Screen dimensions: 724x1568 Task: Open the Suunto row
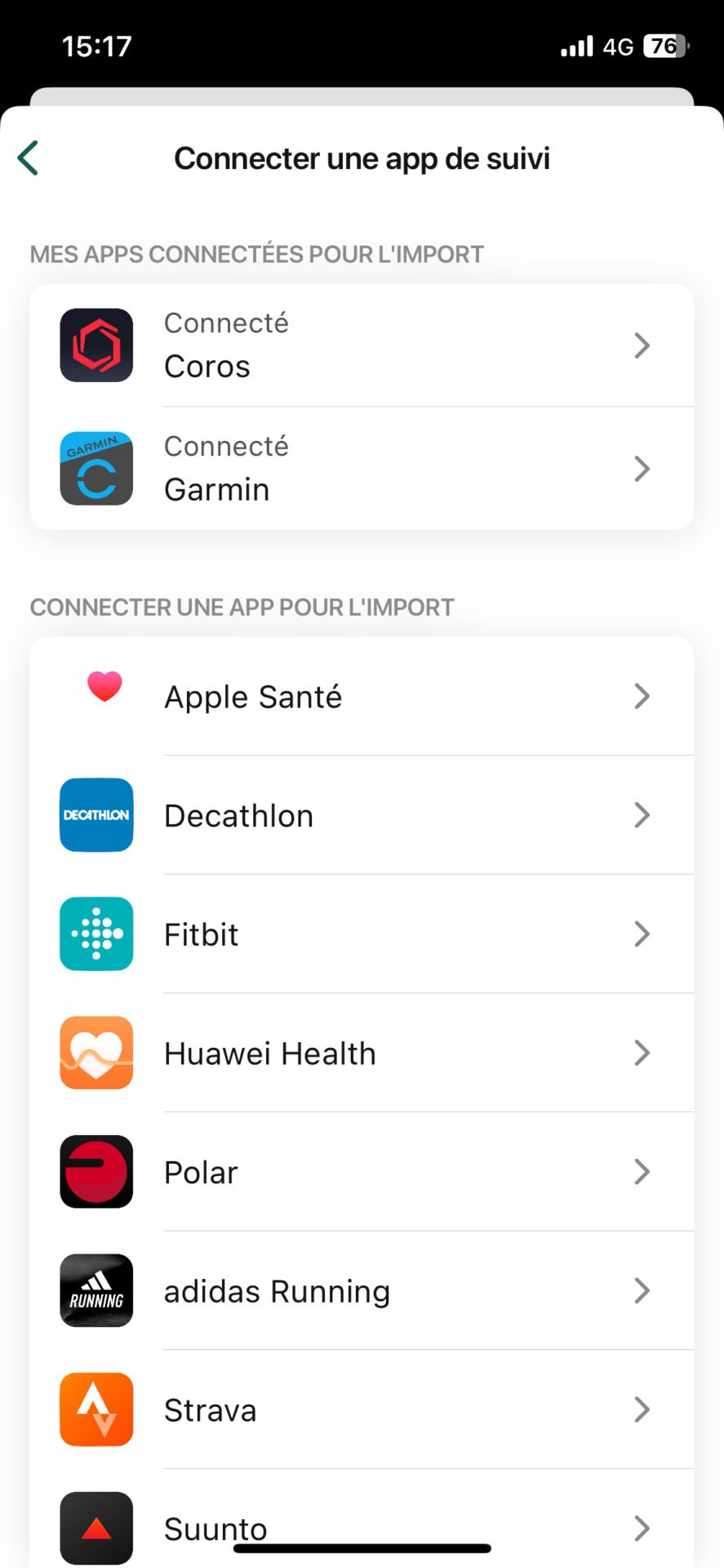click(x=362, y=1519)
